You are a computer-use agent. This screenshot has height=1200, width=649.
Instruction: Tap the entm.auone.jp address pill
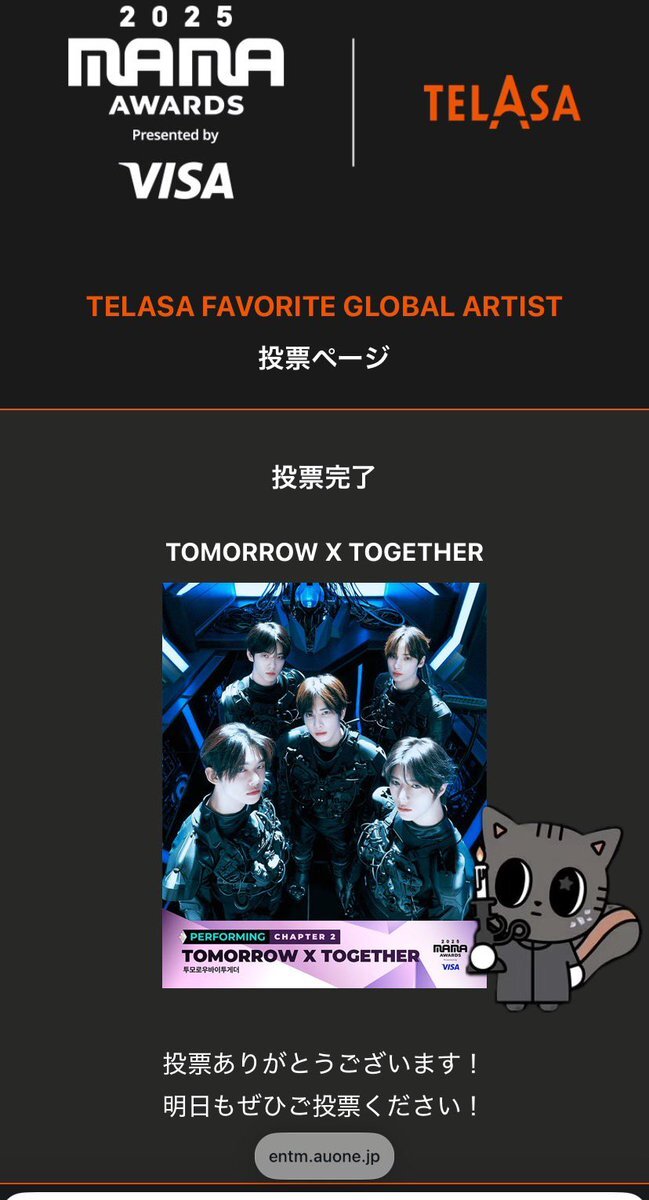pyautogui.click(x=324, y=1157)
